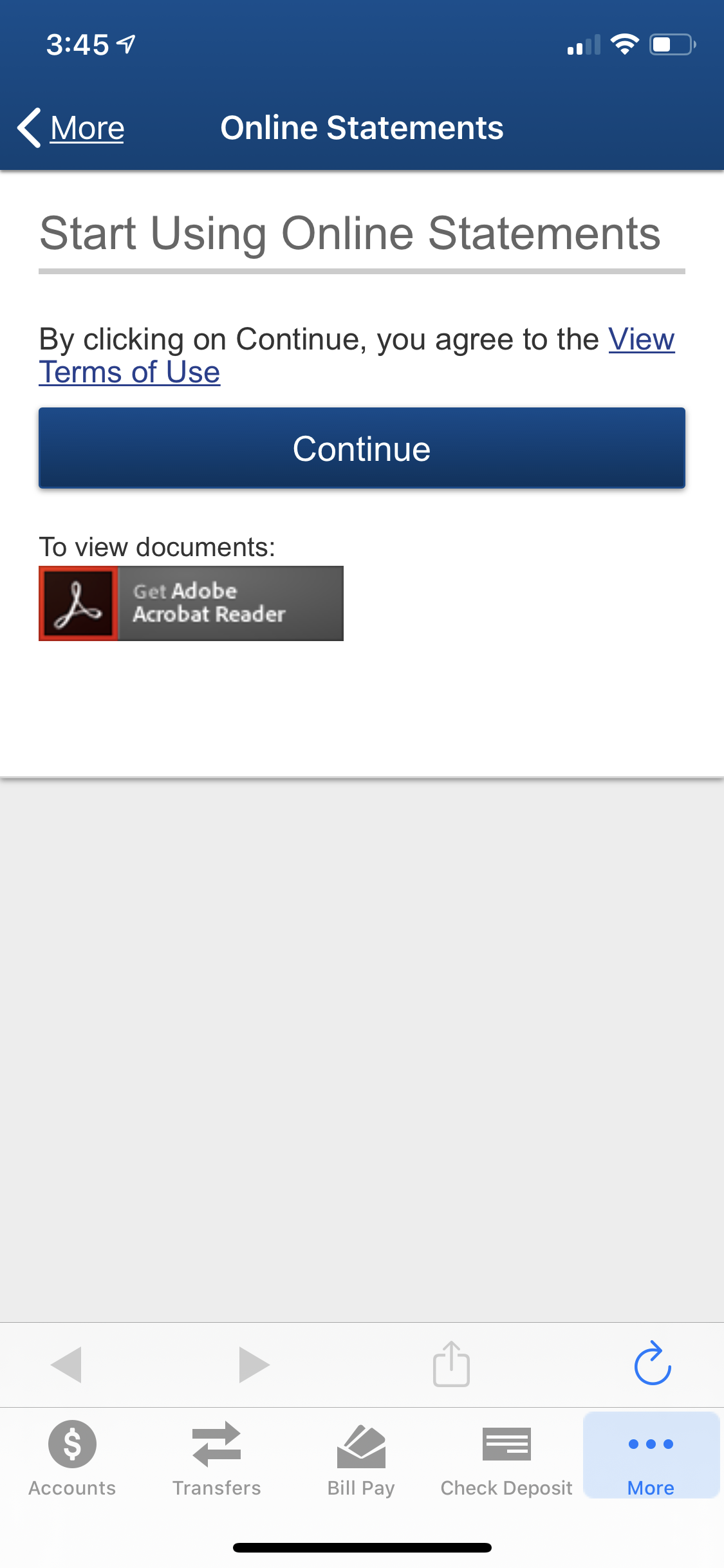Tap the Continue button
The height and width of the screenshot is (1568, 724).
coord(362,448)
